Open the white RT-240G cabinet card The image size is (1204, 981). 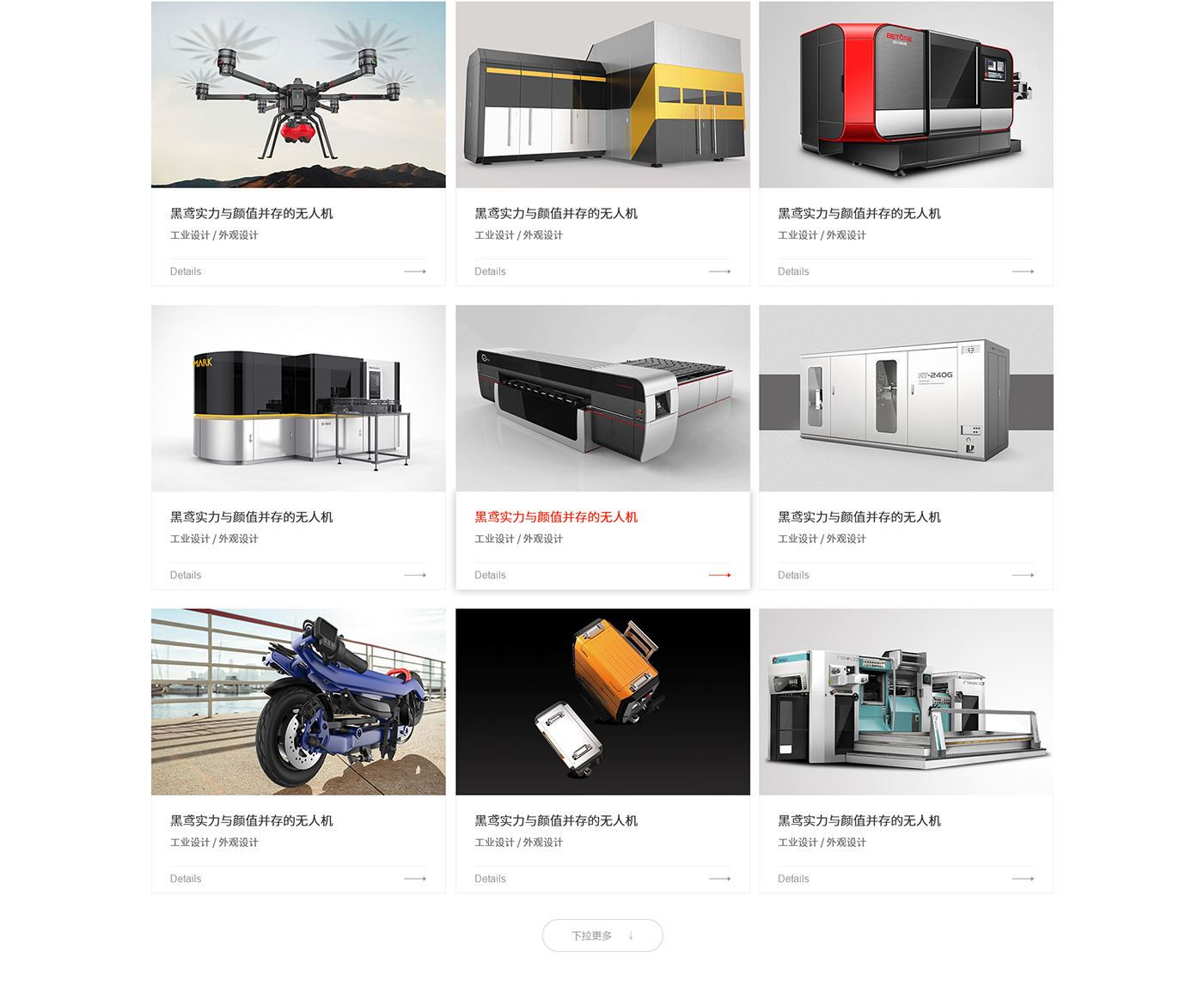coord(906,399)
